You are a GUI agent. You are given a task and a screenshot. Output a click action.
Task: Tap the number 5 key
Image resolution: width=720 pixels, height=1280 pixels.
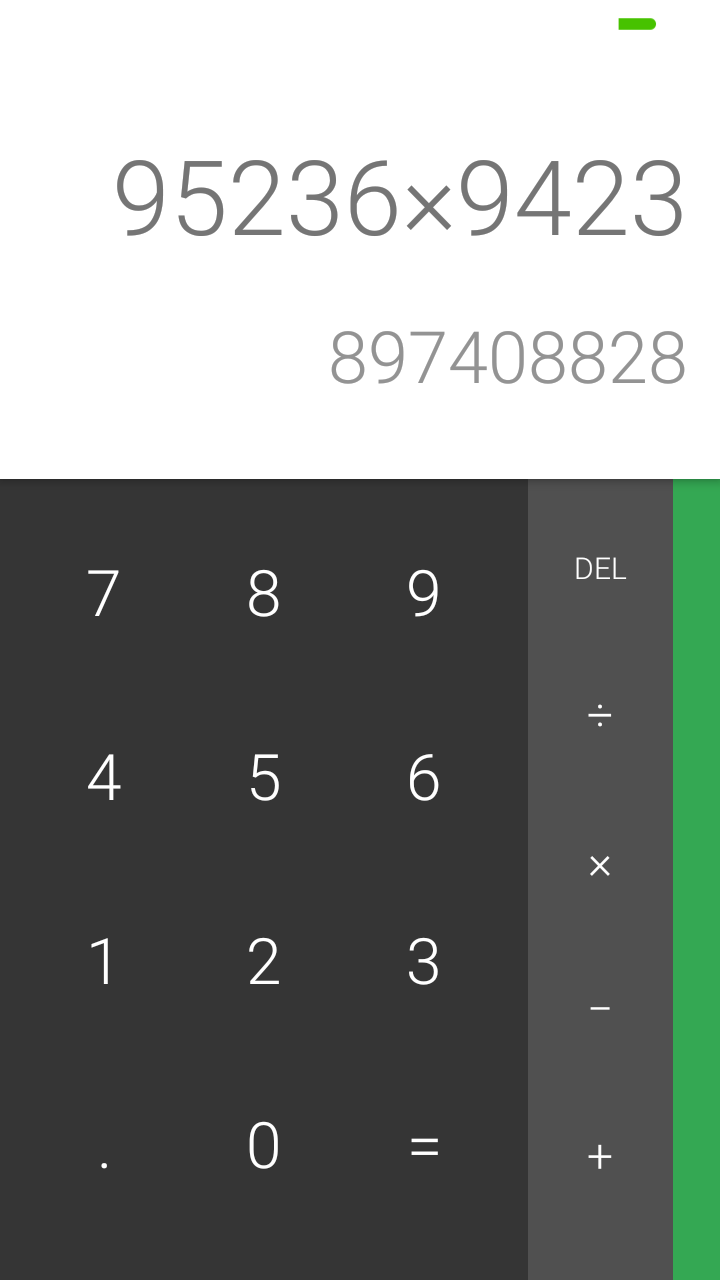point(264,777)
